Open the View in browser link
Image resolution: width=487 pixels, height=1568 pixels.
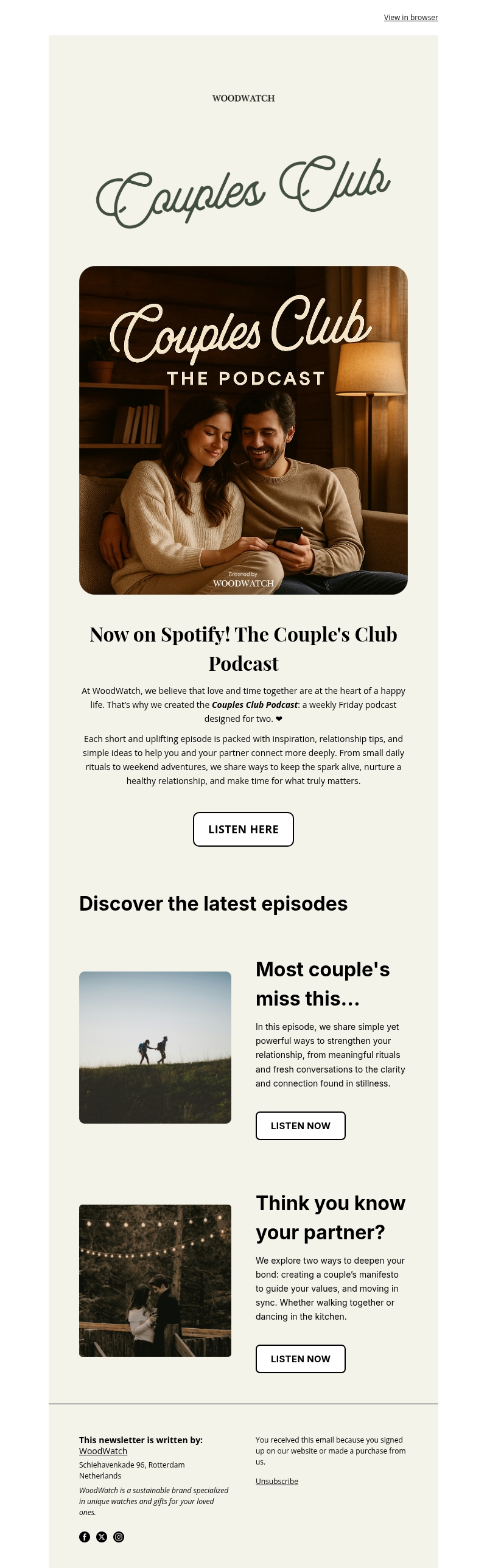point(411,17)
